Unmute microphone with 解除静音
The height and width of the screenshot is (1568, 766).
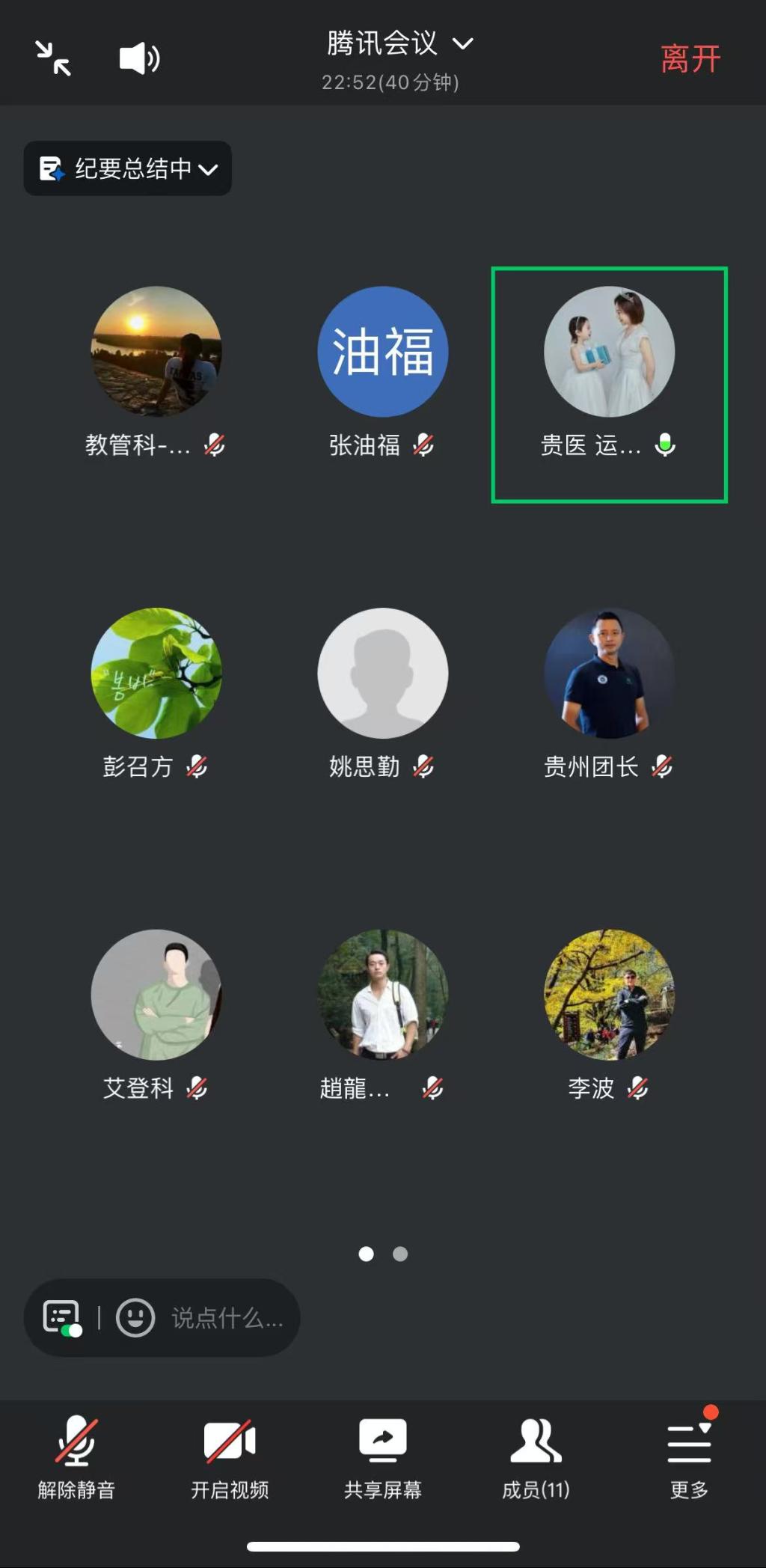76,1457
